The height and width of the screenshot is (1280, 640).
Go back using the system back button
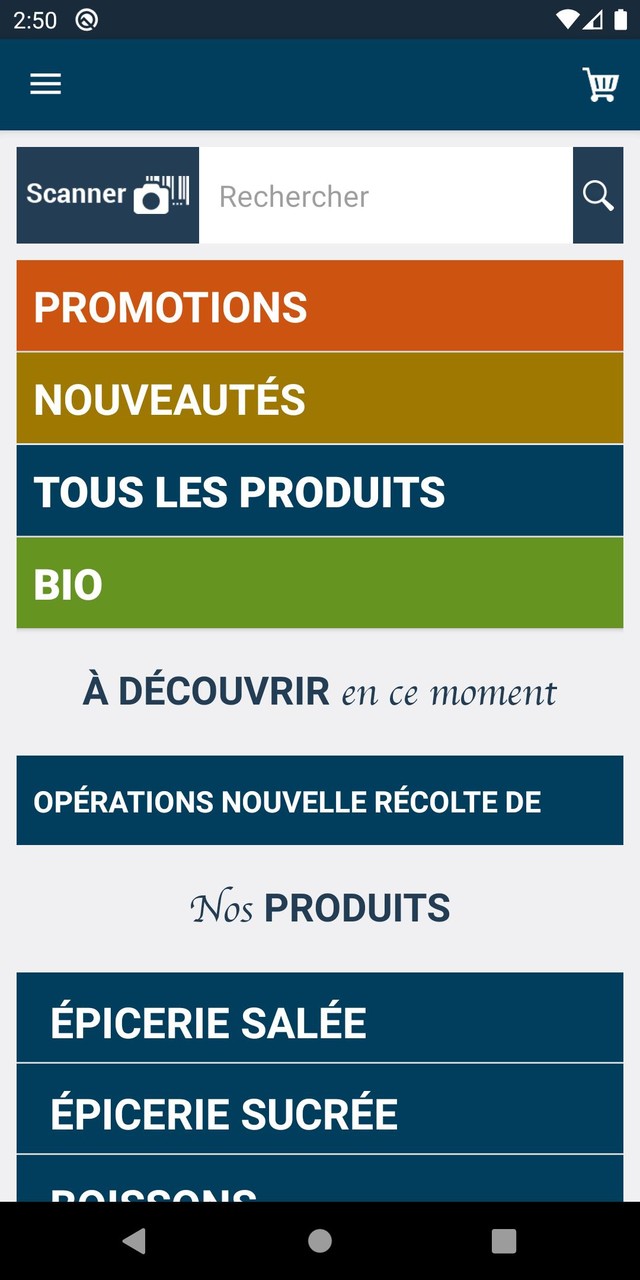[x=134, y=1241]
